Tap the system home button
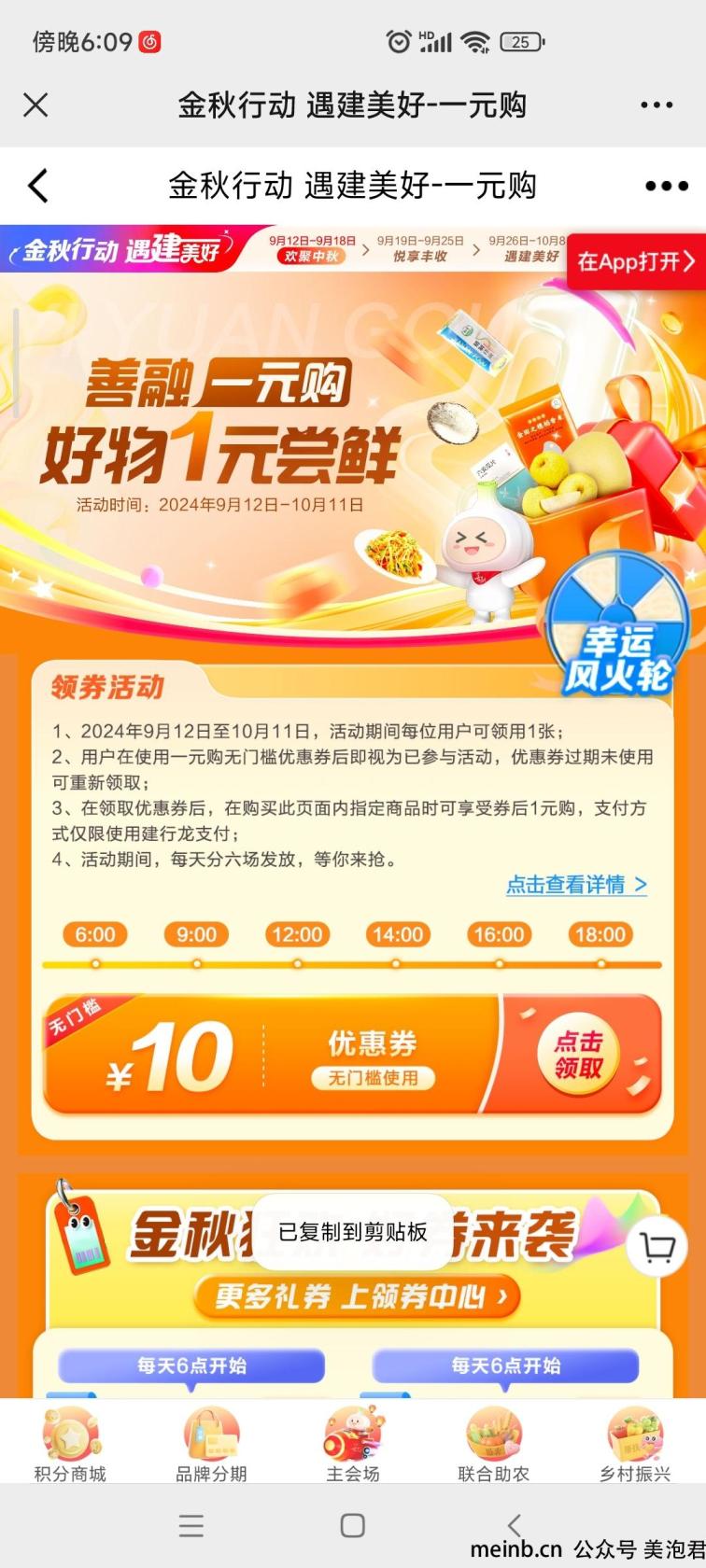Viewport: 706px width, 1568px height. 353,1525
